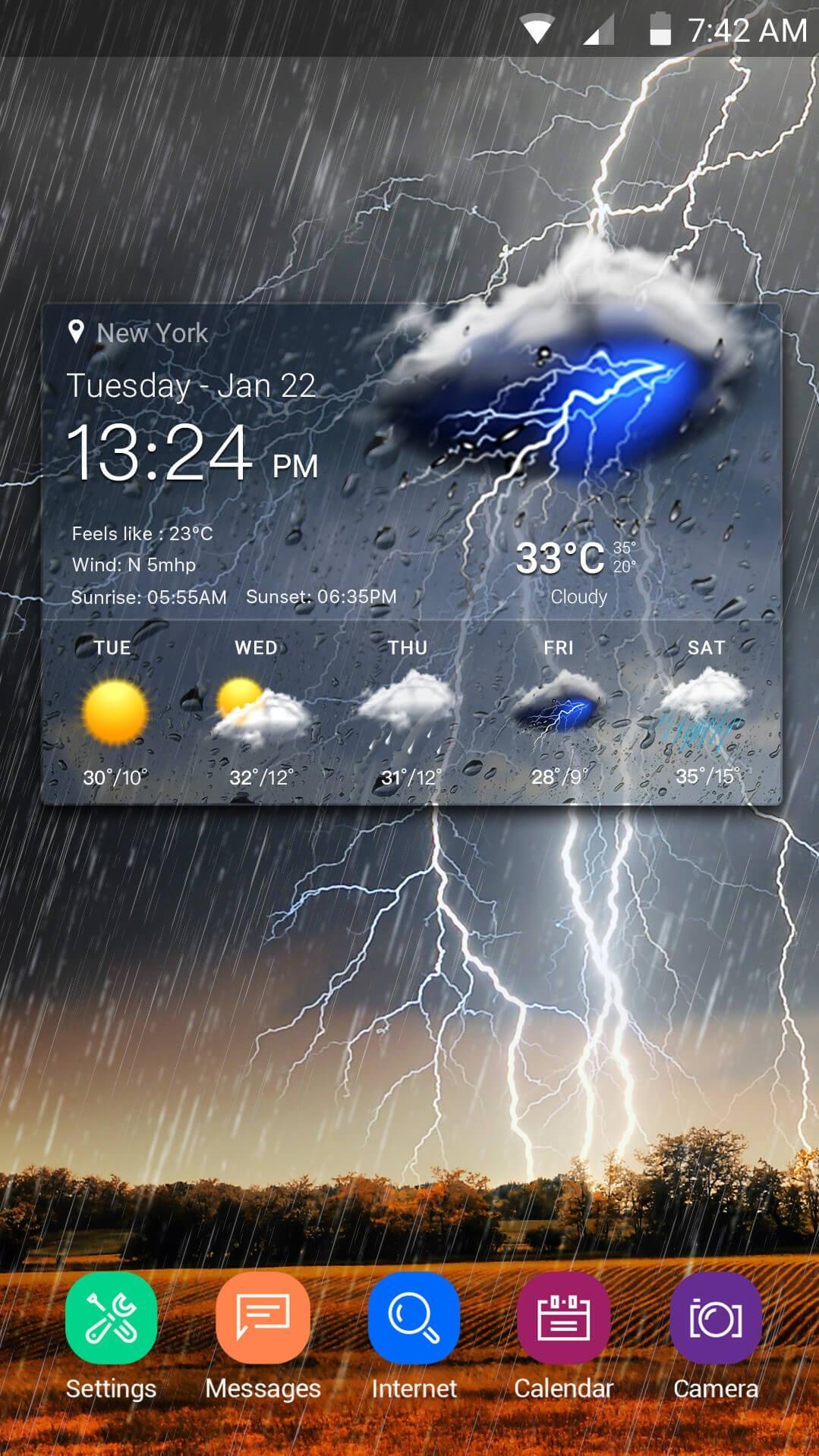
Task: Launch the Messages app
Action: [263, 1319]
